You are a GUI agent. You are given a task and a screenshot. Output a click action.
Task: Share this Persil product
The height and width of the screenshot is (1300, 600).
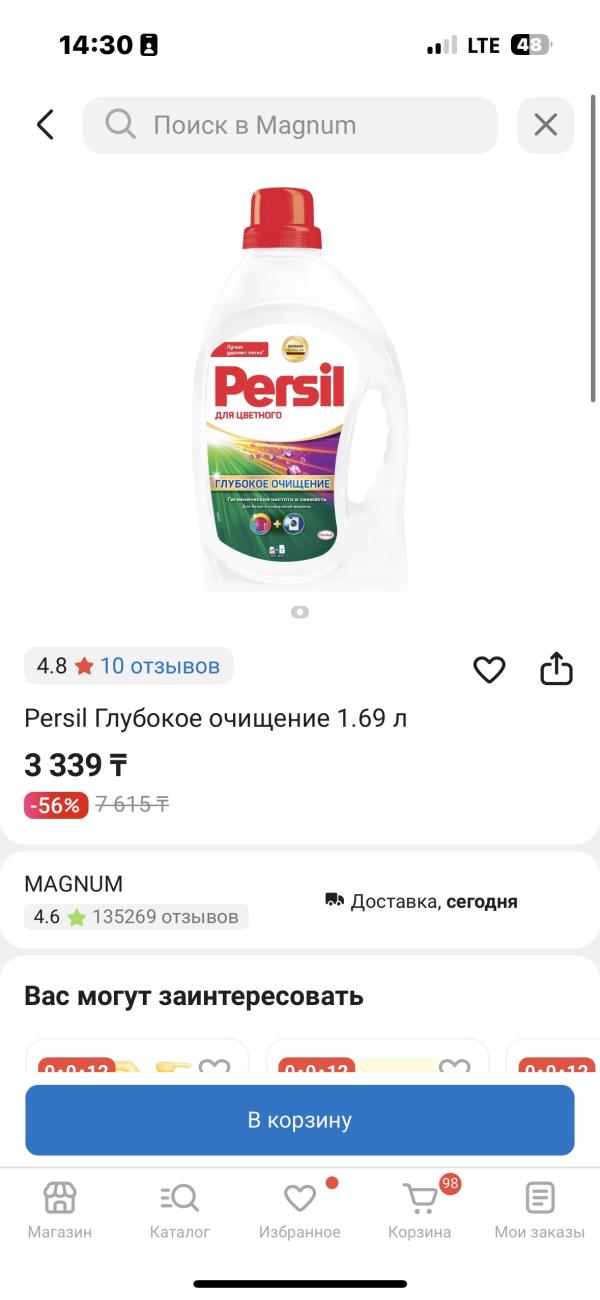(556, 668)
